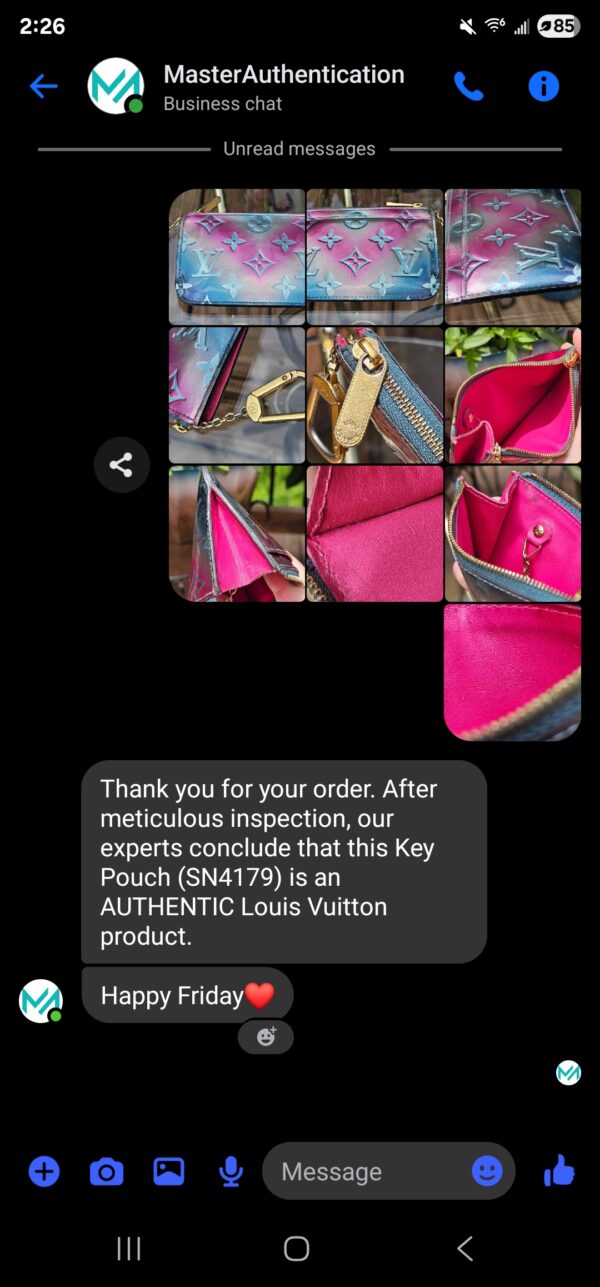This screenshot has height=1287, width=600.
Task: Record a voice message with the microphone
Action: [x=231, y=1171]
